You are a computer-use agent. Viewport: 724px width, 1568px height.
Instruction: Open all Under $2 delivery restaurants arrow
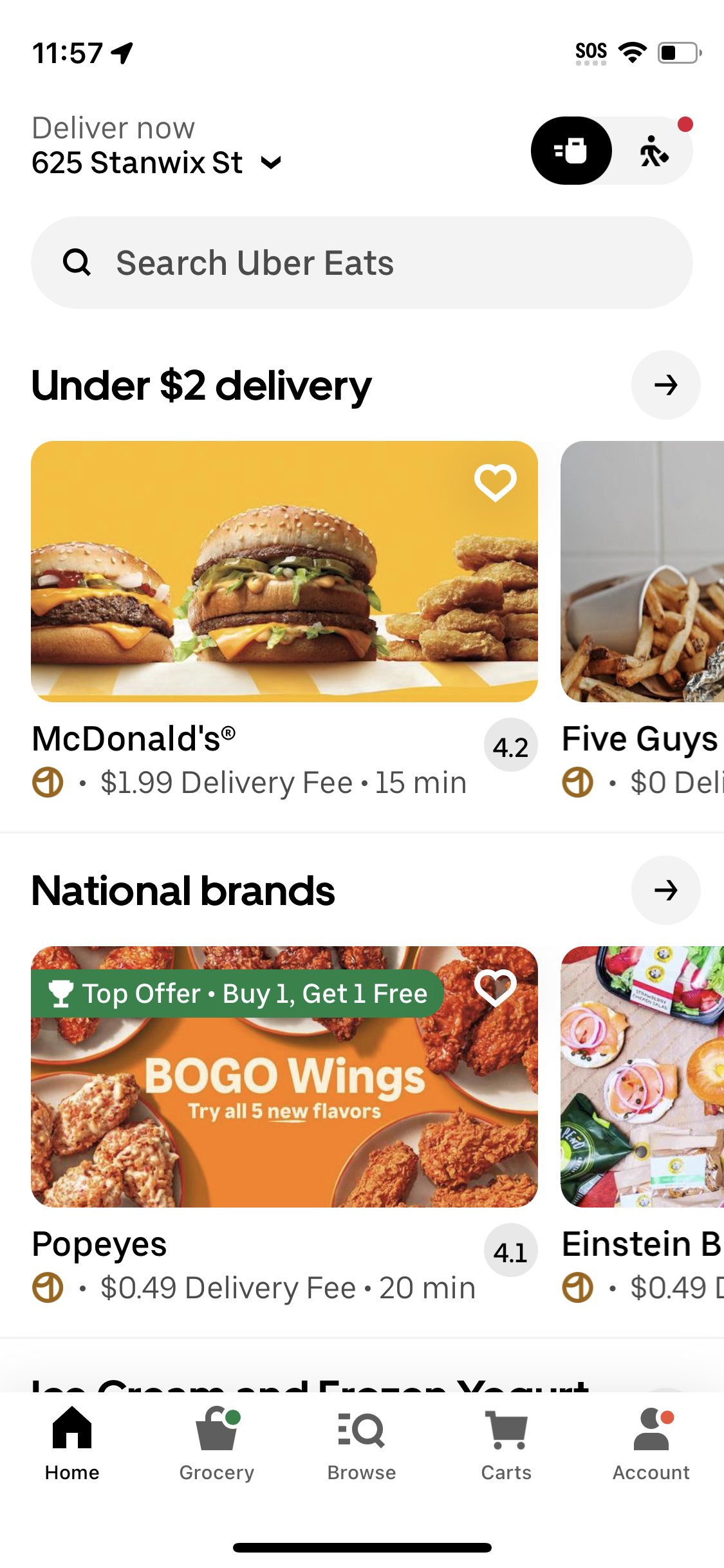(x=666, y=385)
